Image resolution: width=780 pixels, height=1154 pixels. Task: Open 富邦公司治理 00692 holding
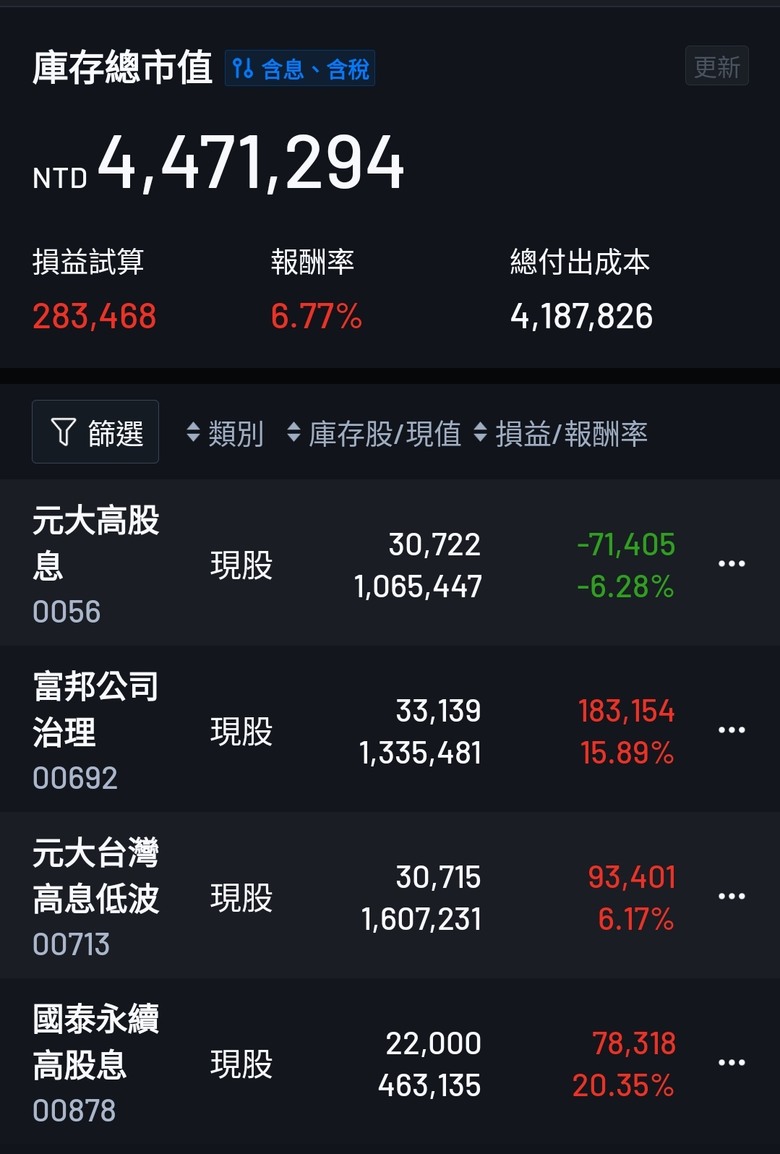coord(96,730)
